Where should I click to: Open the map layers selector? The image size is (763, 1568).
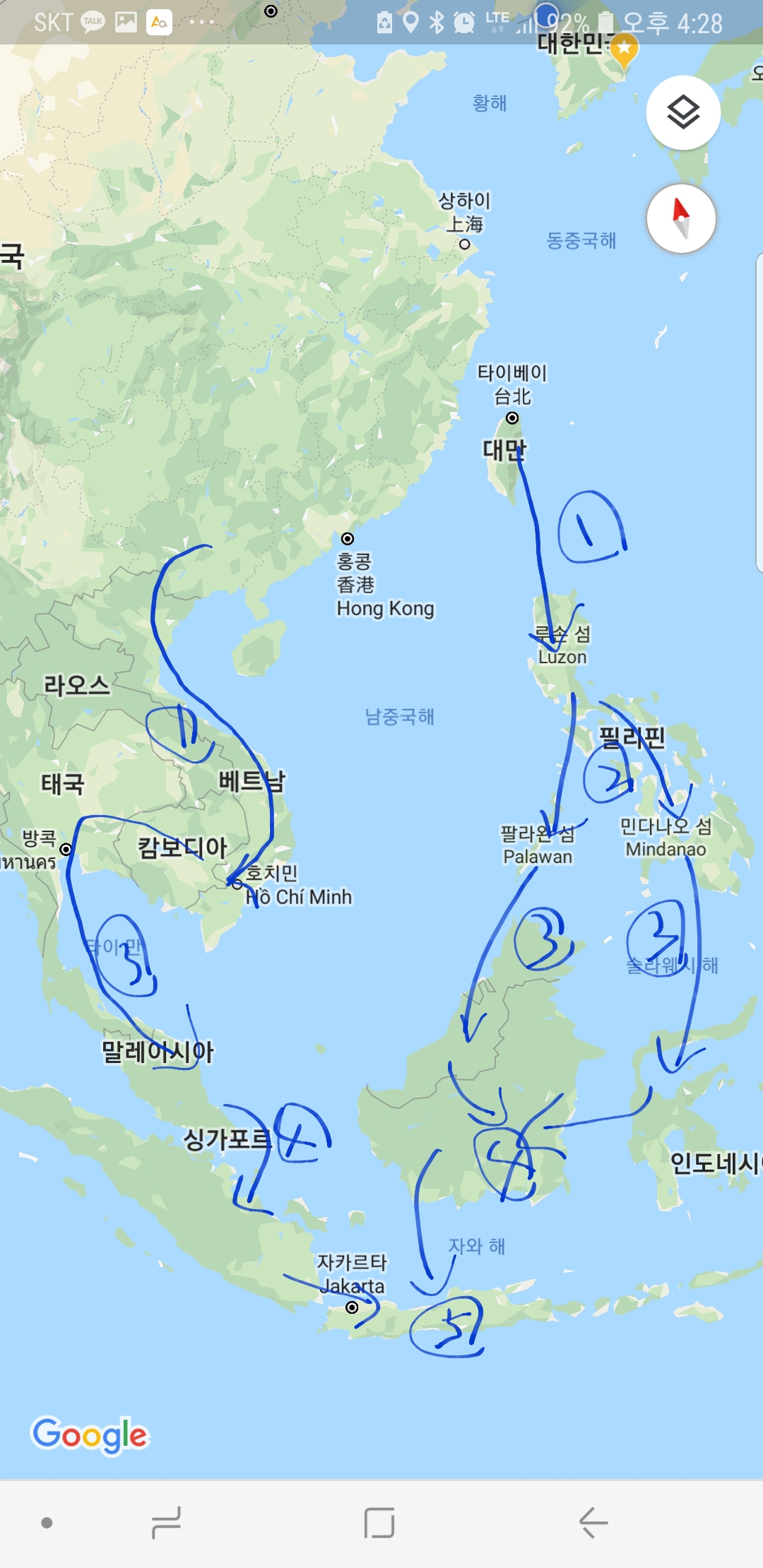682,113
